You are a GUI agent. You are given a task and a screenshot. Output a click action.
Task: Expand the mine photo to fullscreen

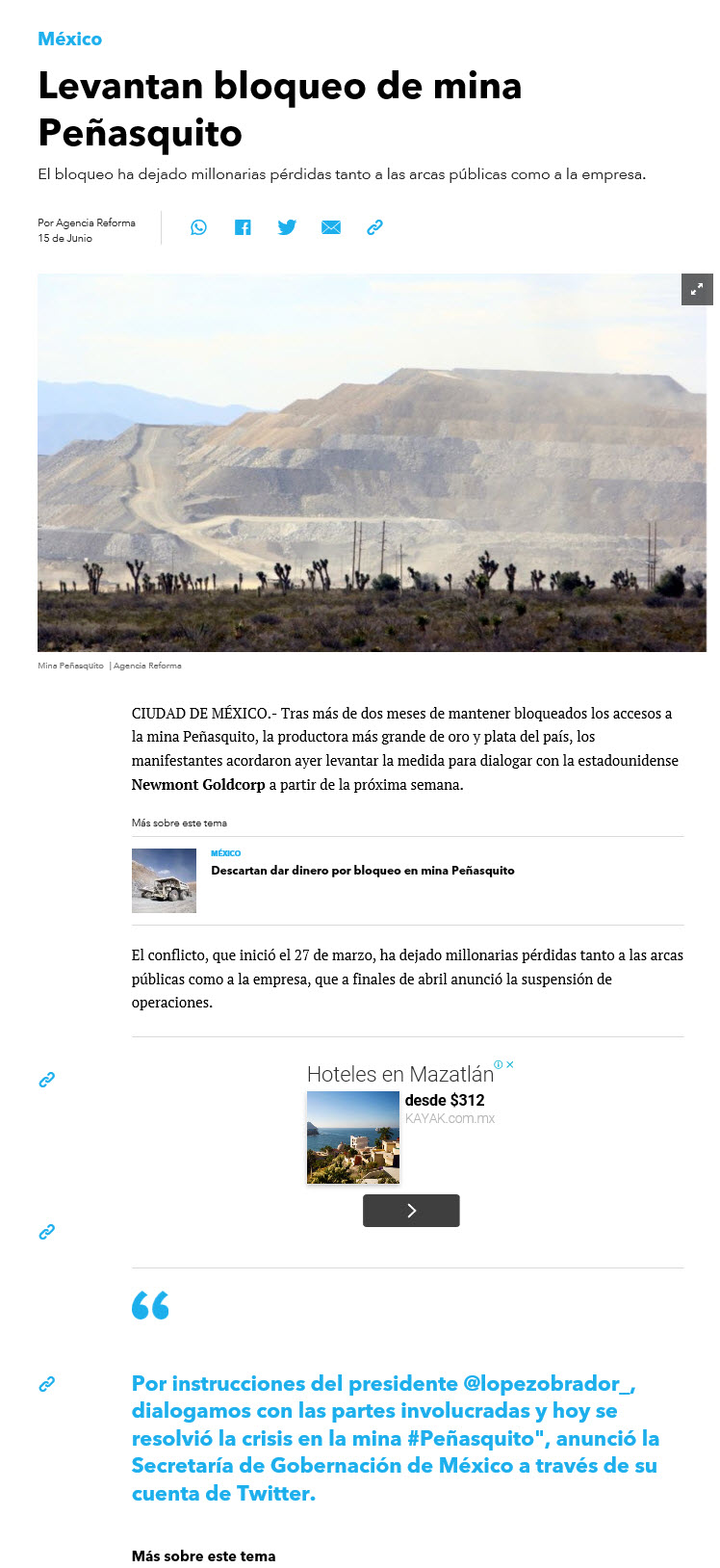[x=697, y=289]
